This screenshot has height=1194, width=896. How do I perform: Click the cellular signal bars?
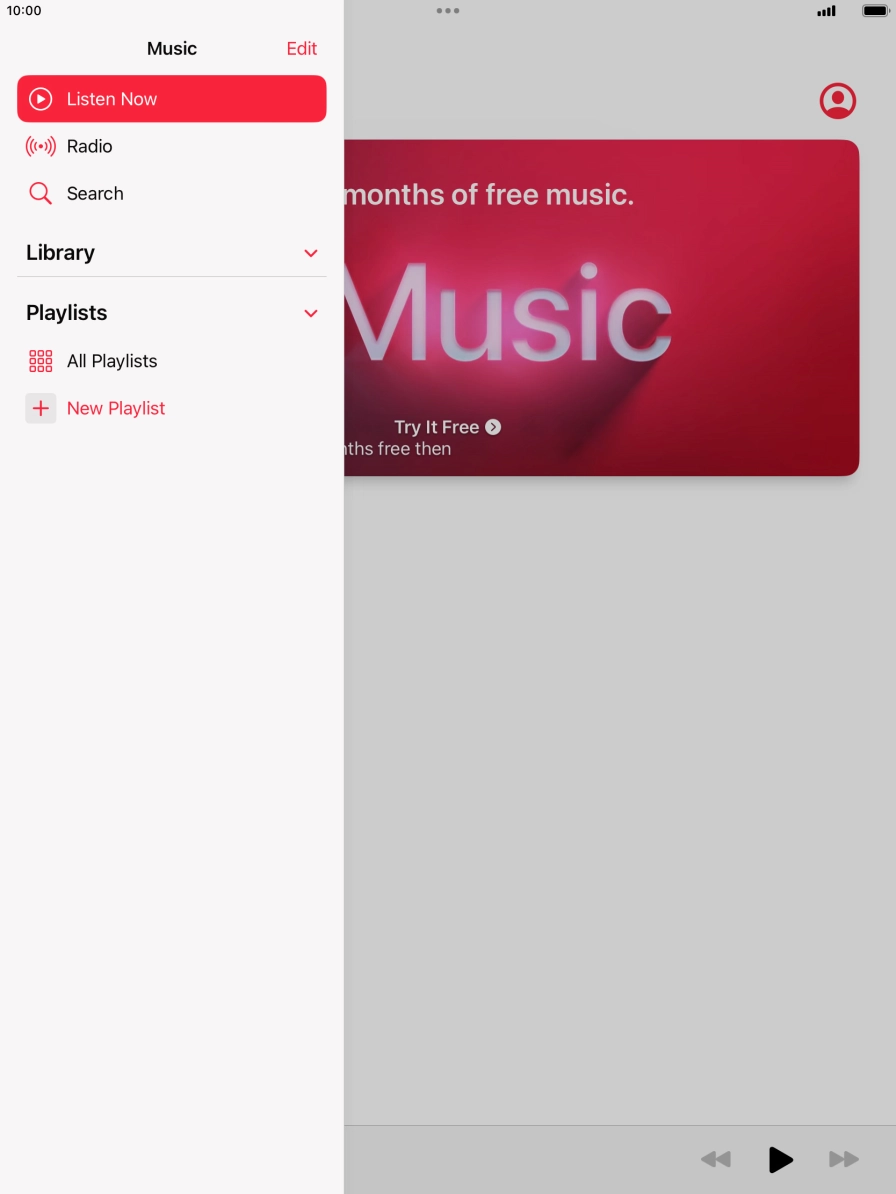point(826,11)
